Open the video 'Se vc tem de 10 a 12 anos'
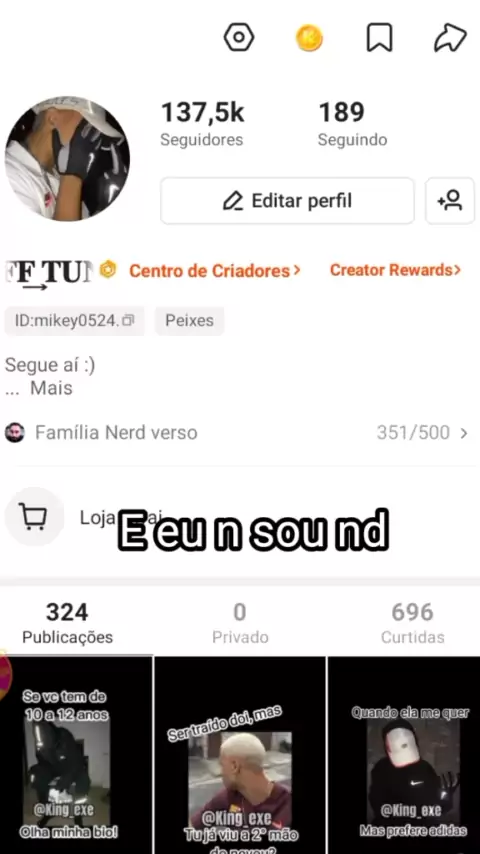The width and height of the screenshot is (480, 854). click(x=76, y=755)
